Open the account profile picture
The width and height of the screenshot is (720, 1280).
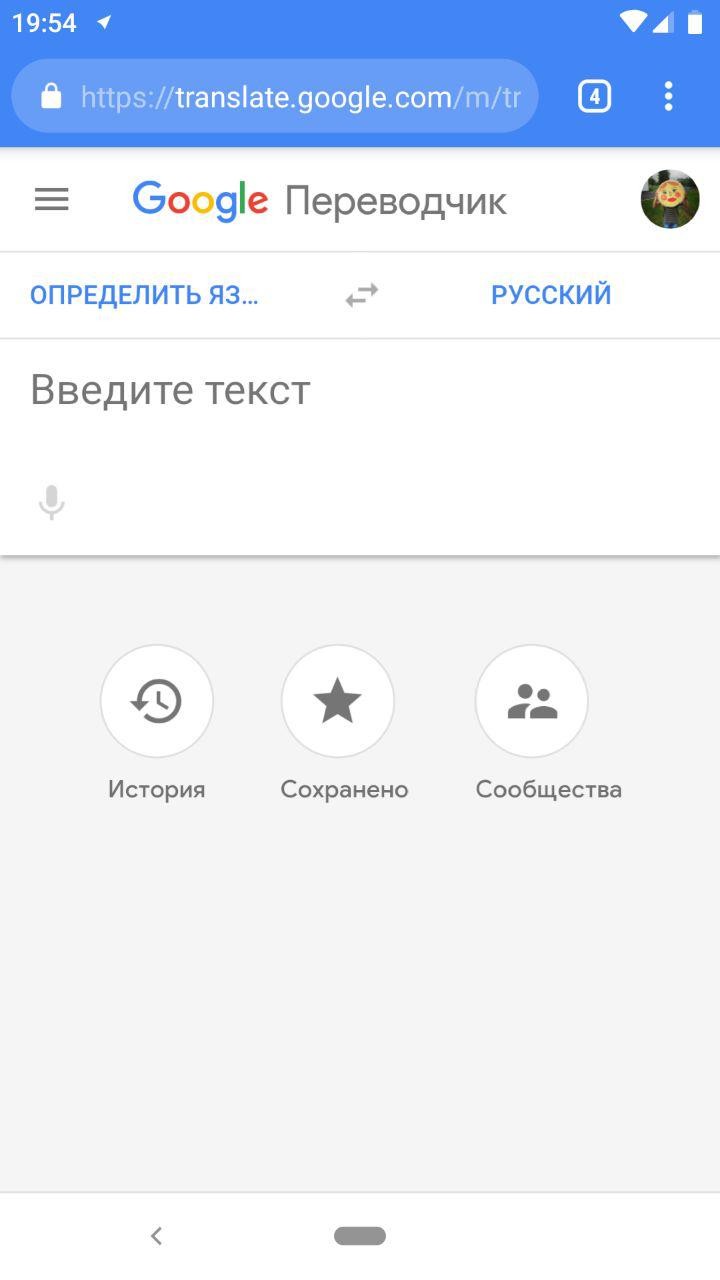[x=669, y=199]
